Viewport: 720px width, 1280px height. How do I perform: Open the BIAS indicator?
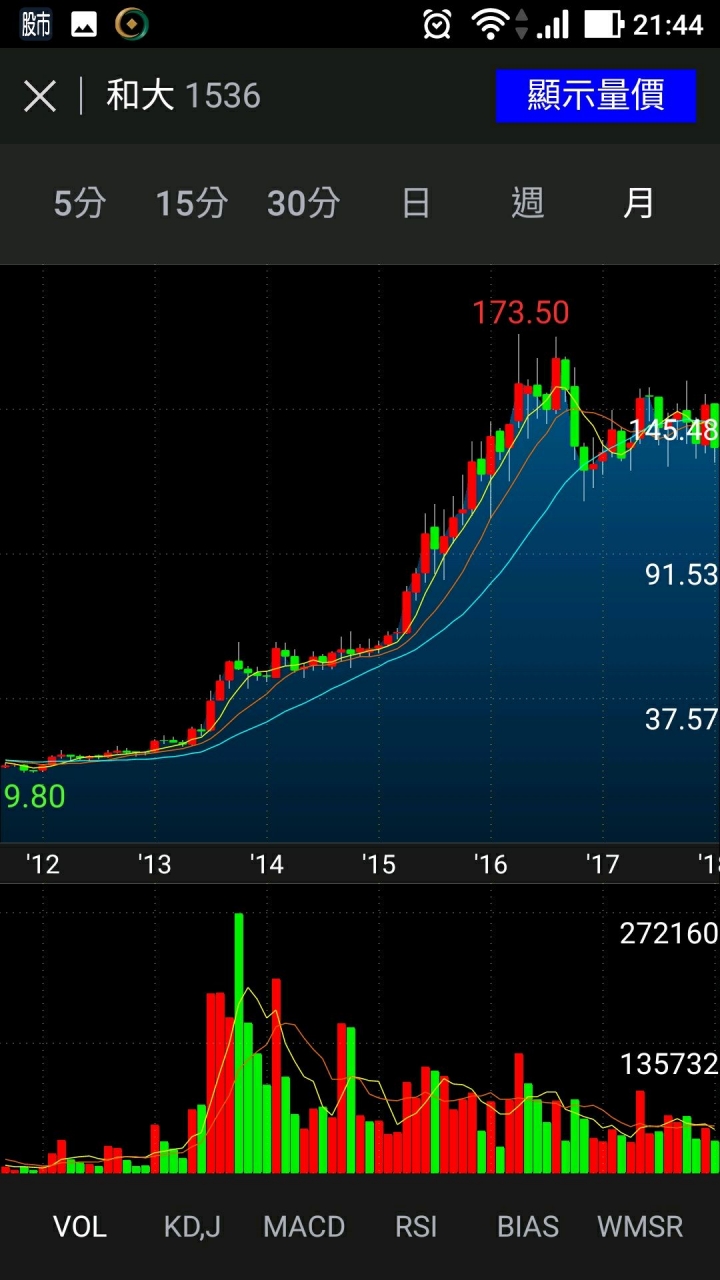click(527, 1226)
